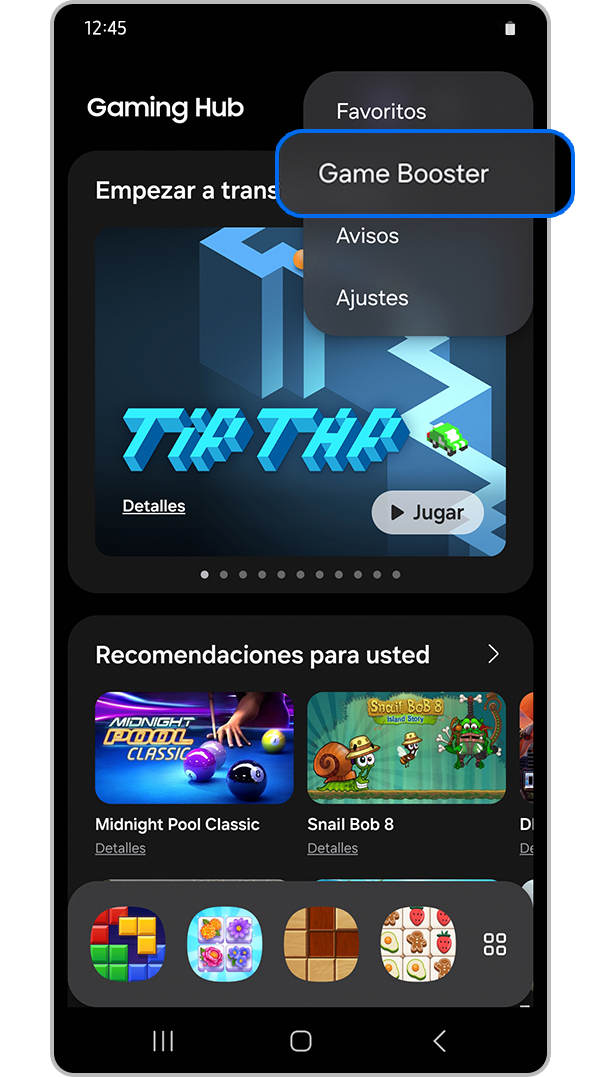Tap the system home button

tap(300, 1041)
